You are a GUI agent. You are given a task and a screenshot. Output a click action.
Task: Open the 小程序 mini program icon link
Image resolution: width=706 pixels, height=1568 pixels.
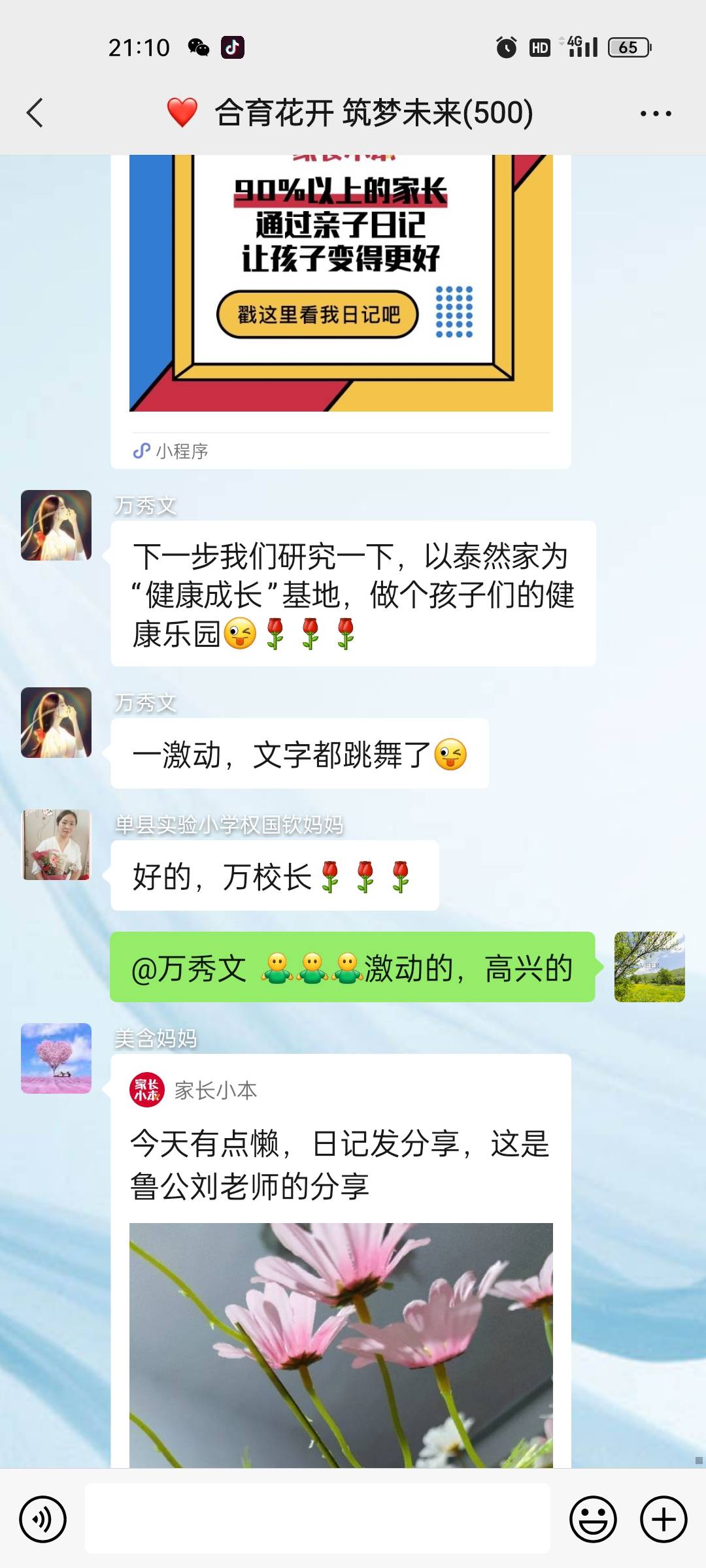(143, 450)
